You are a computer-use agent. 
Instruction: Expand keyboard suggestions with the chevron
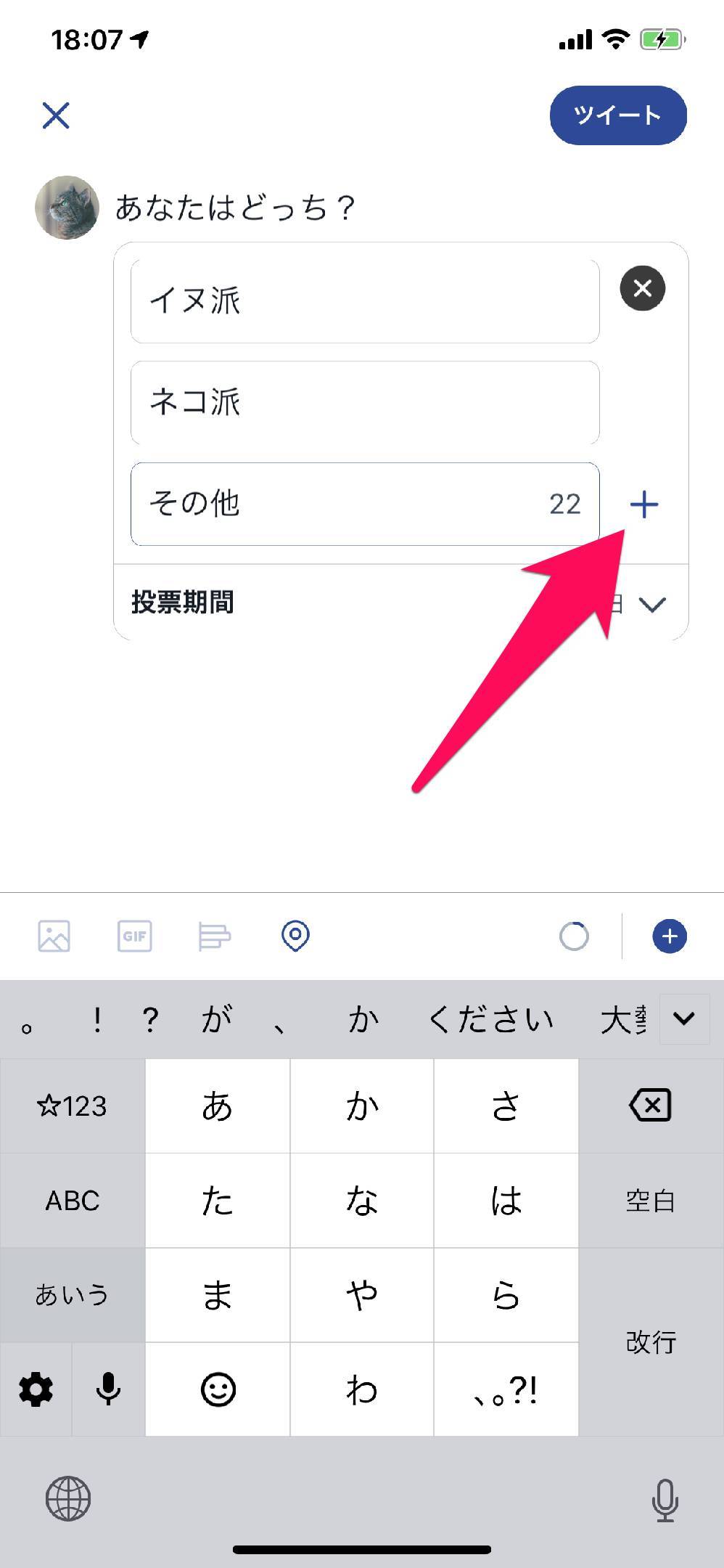click(683, 1018)
